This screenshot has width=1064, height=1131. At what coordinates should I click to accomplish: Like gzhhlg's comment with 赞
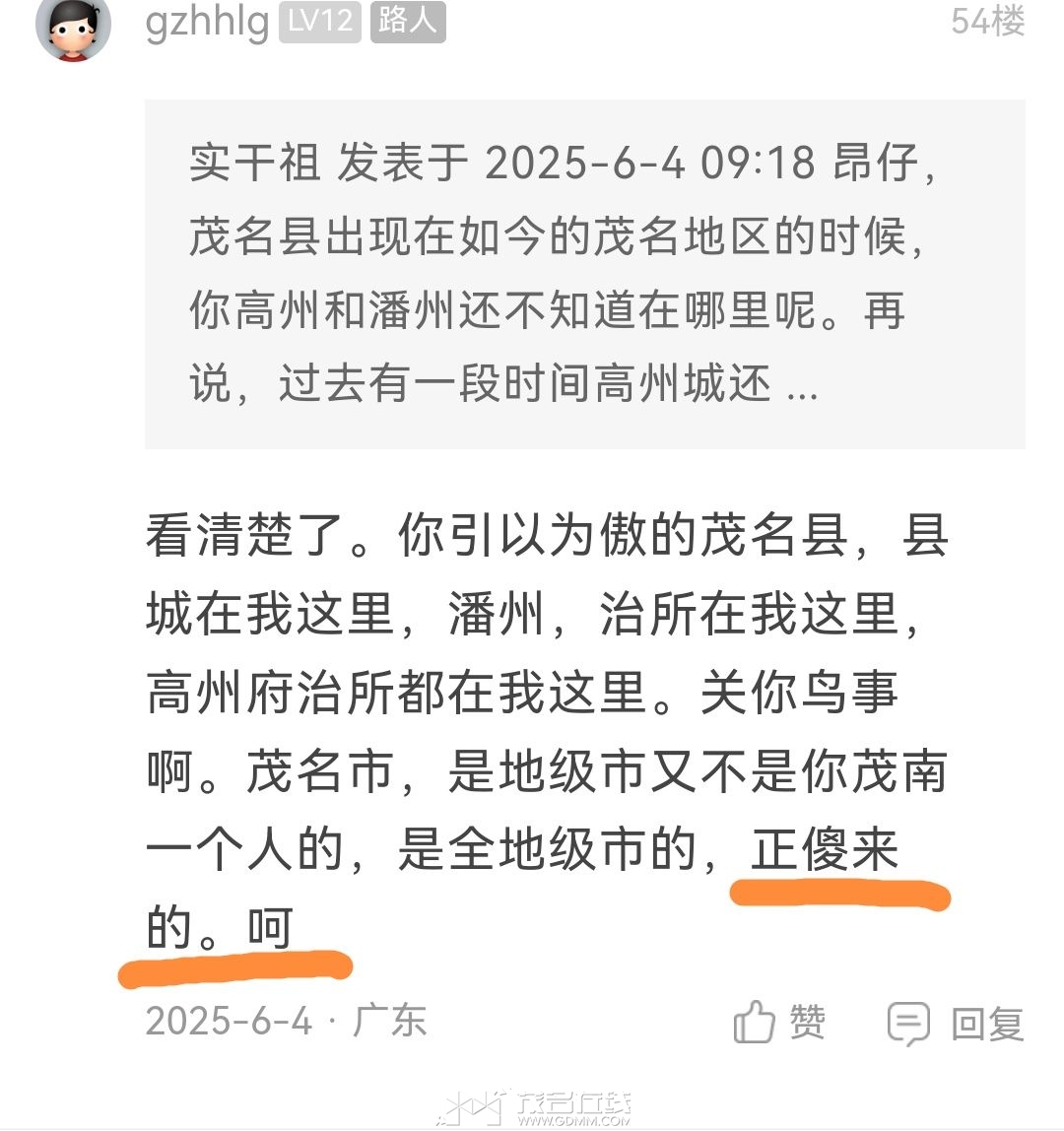pyautogui.click(x=779, y=1023)
